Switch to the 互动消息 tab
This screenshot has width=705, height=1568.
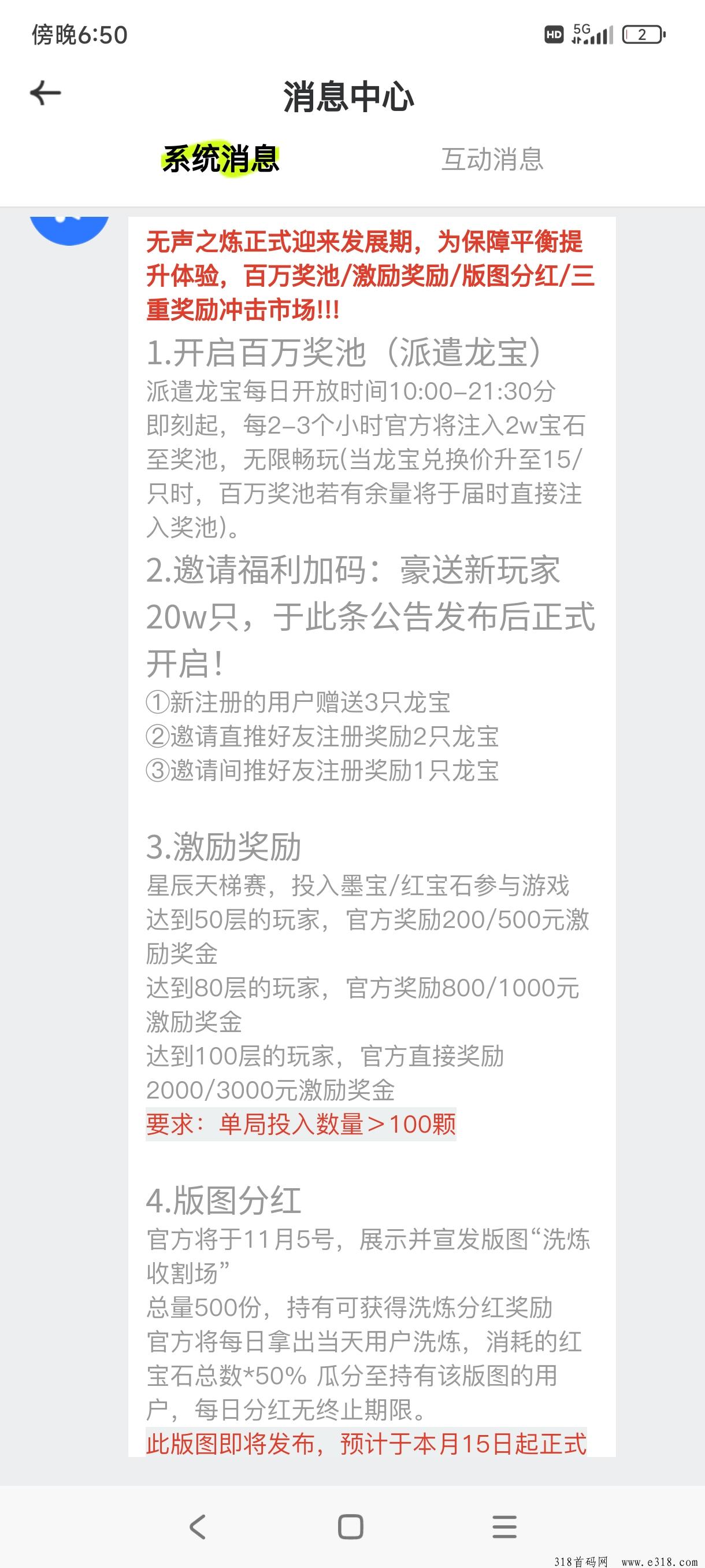492,160
